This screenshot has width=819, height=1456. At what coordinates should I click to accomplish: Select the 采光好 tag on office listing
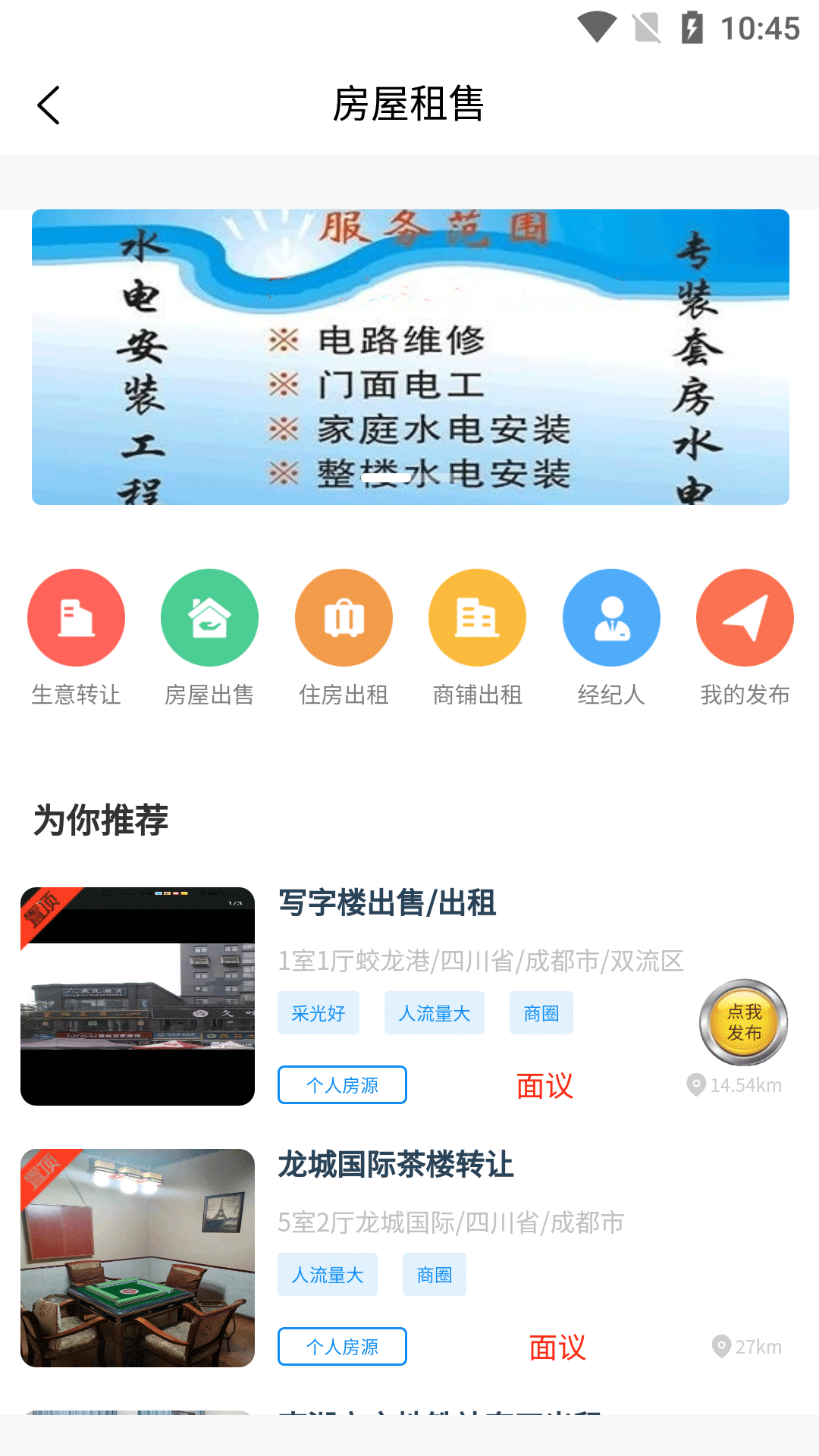[x=318, y=1012]
